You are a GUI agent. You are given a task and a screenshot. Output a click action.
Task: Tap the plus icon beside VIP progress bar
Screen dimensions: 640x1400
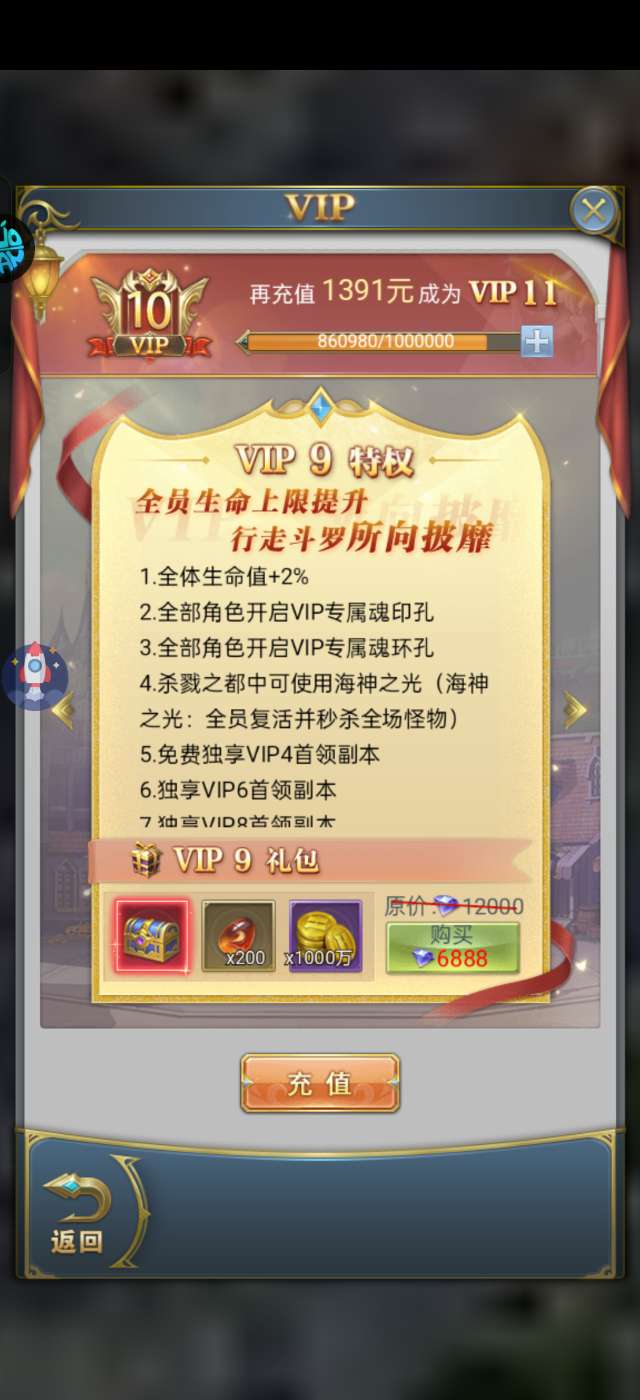pyautogui.click(x=537, y=342)
